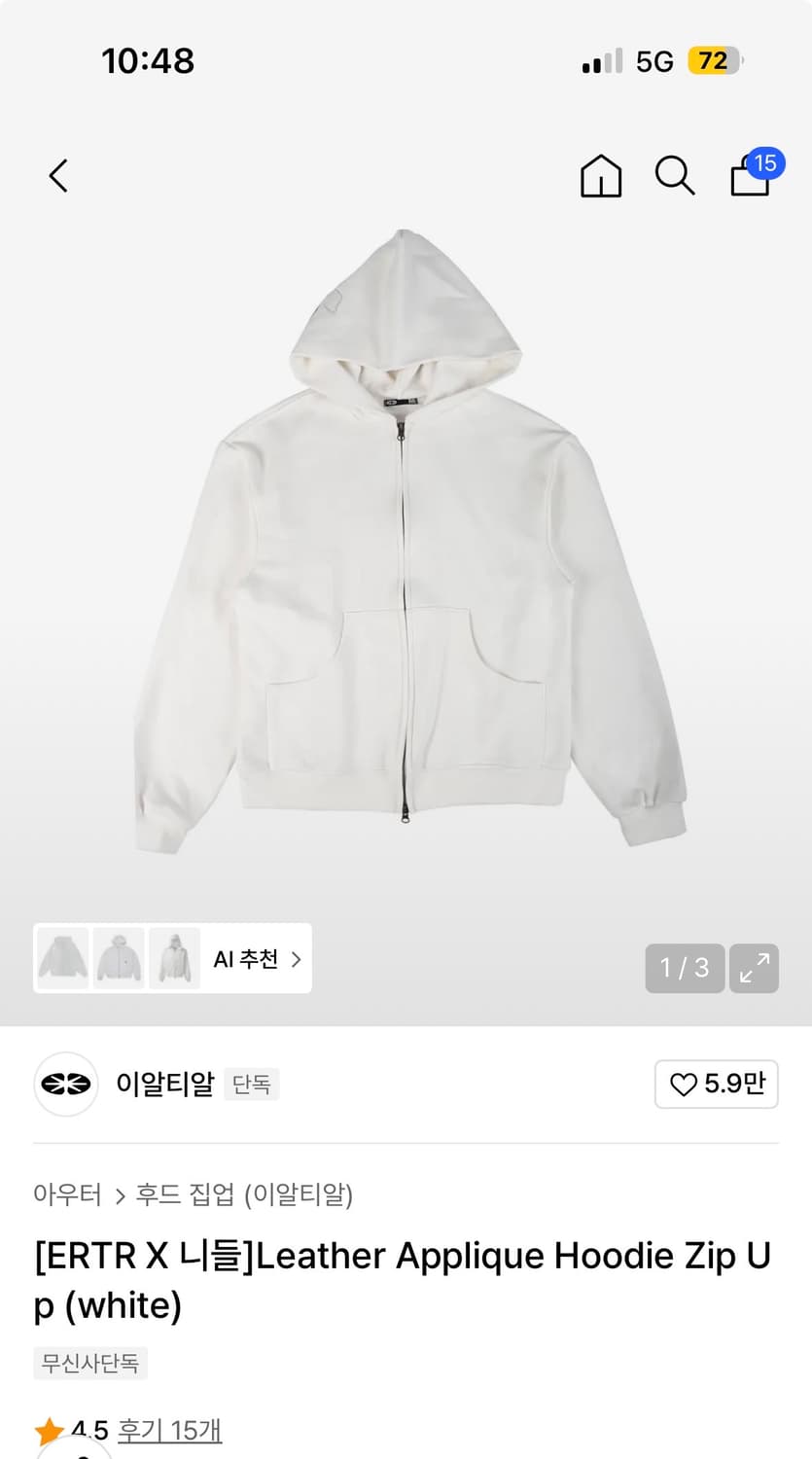
Task: Tap the 무신사단독 tag
Action: tap(89, 1363)
